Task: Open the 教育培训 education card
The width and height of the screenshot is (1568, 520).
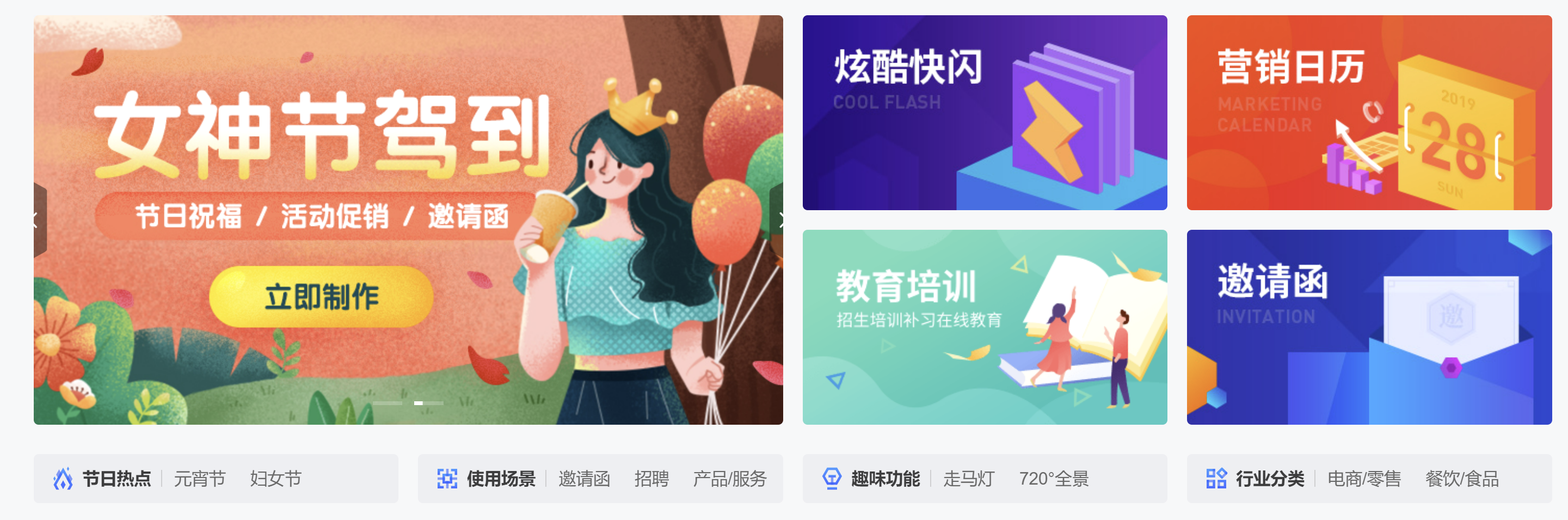Action: (x=984, y=327)
